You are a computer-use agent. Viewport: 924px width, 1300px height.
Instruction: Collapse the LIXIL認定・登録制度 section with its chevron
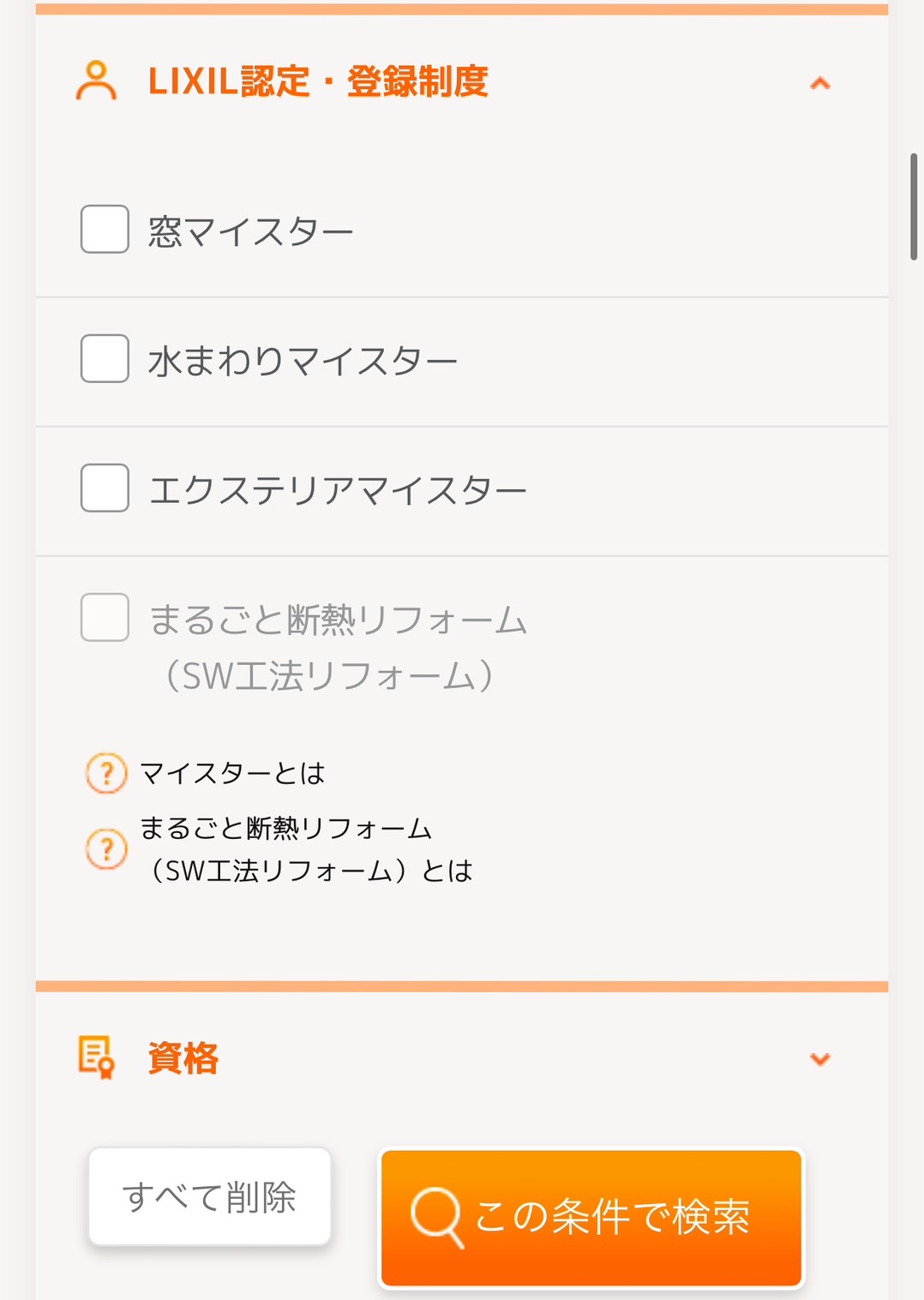(820, 83)
